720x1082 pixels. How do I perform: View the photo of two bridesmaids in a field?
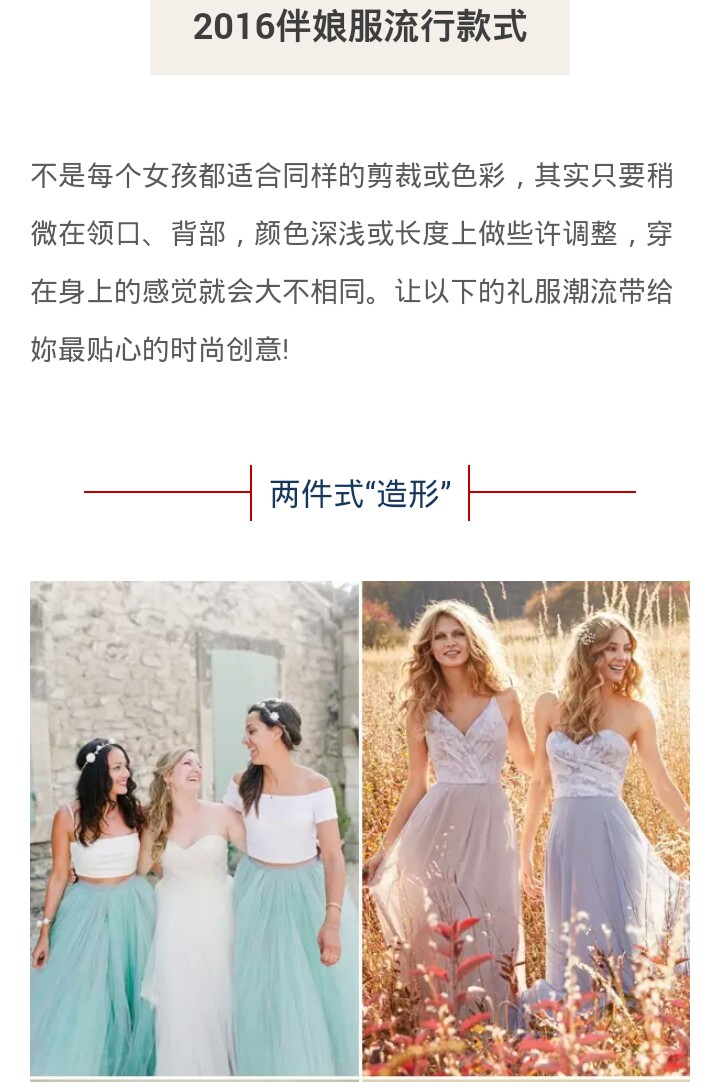click(526, 828)
